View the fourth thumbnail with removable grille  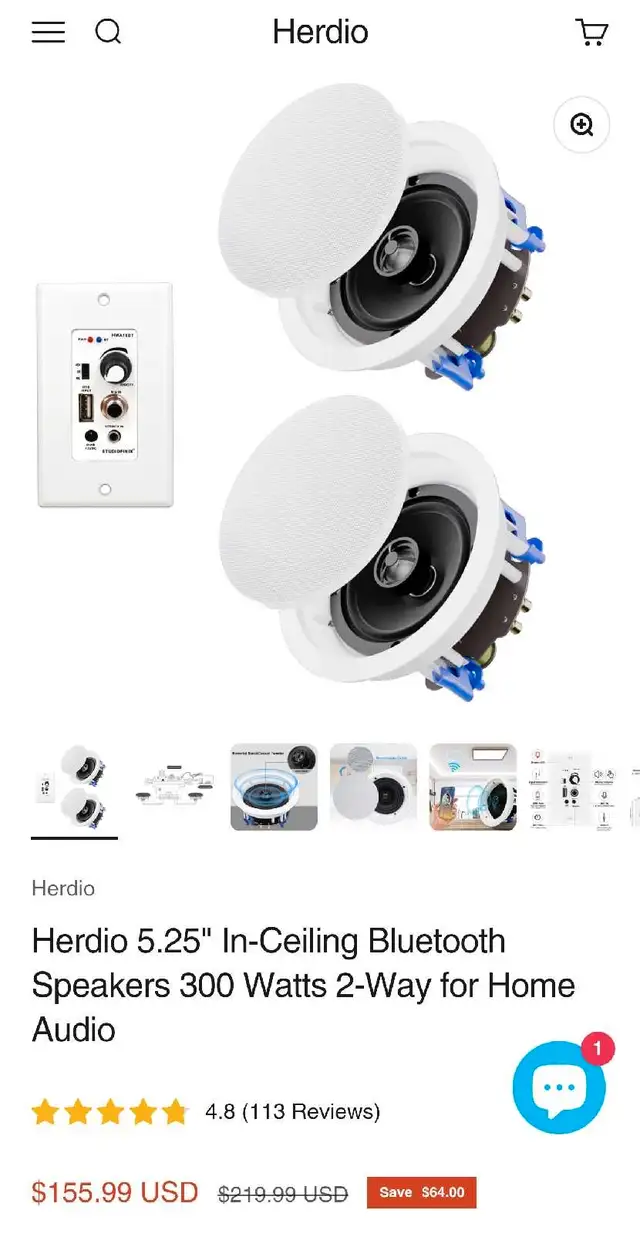coord(374,787)
